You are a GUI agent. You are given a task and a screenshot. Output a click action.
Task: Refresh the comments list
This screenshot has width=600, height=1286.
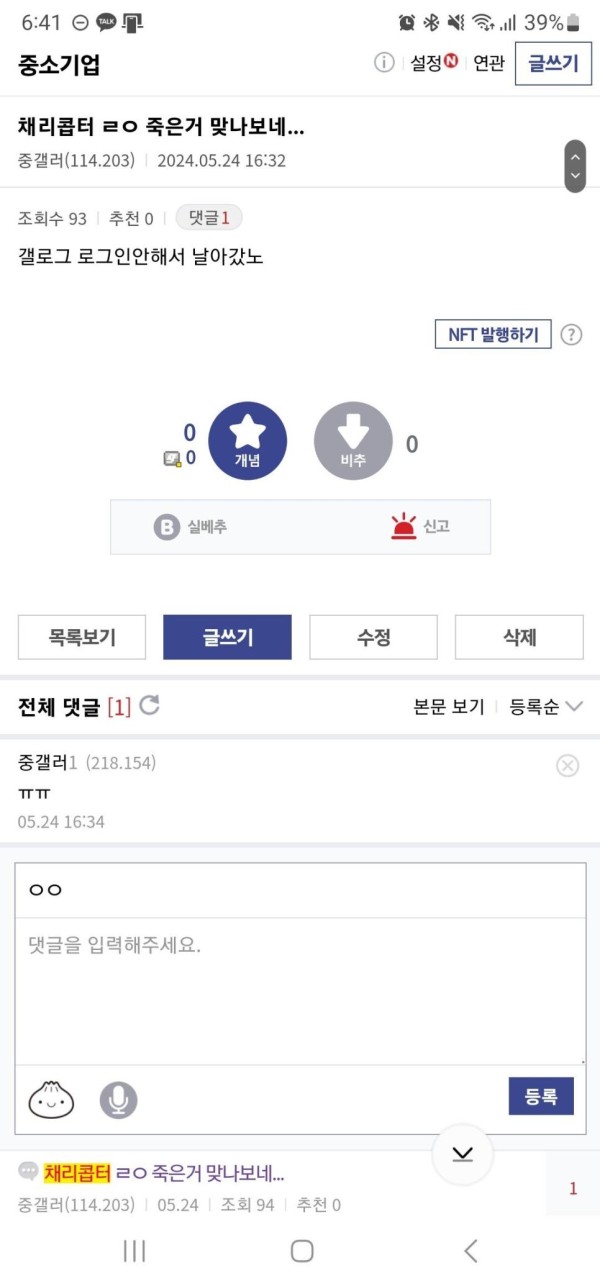pyautogui.click(x=149, y=706)
